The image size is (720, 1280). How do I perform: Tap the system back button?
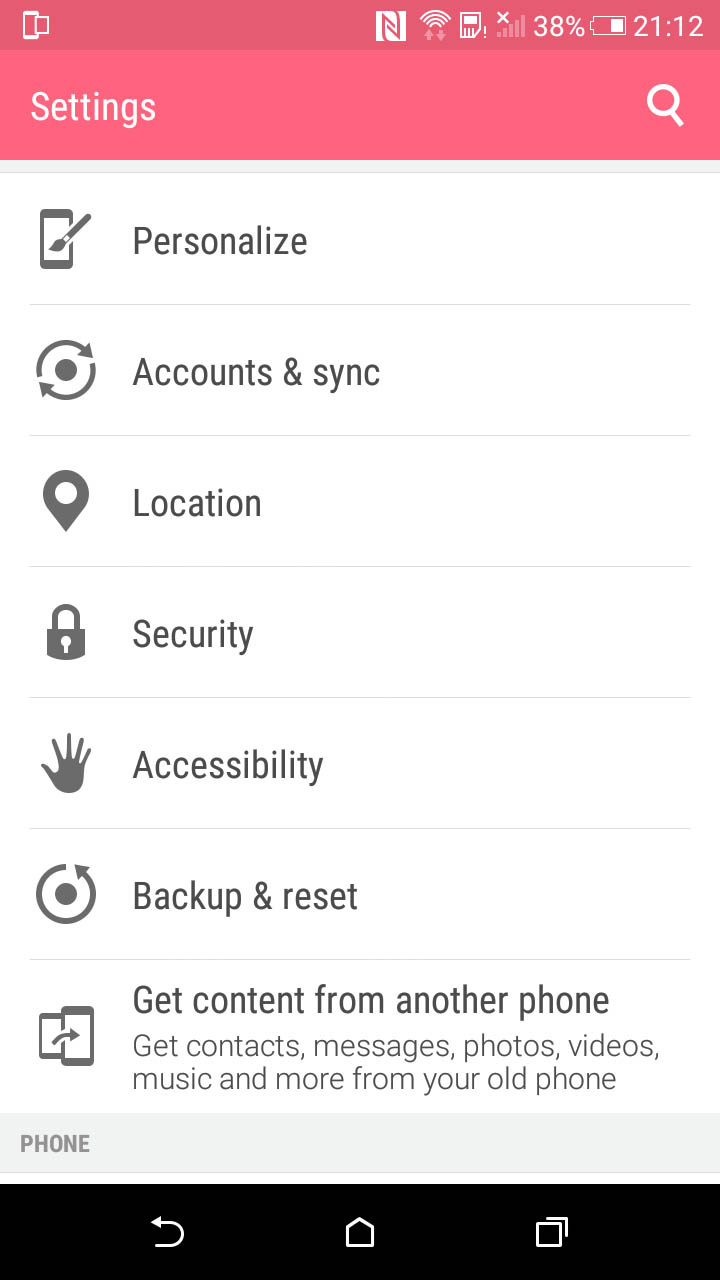point(167,1232)
